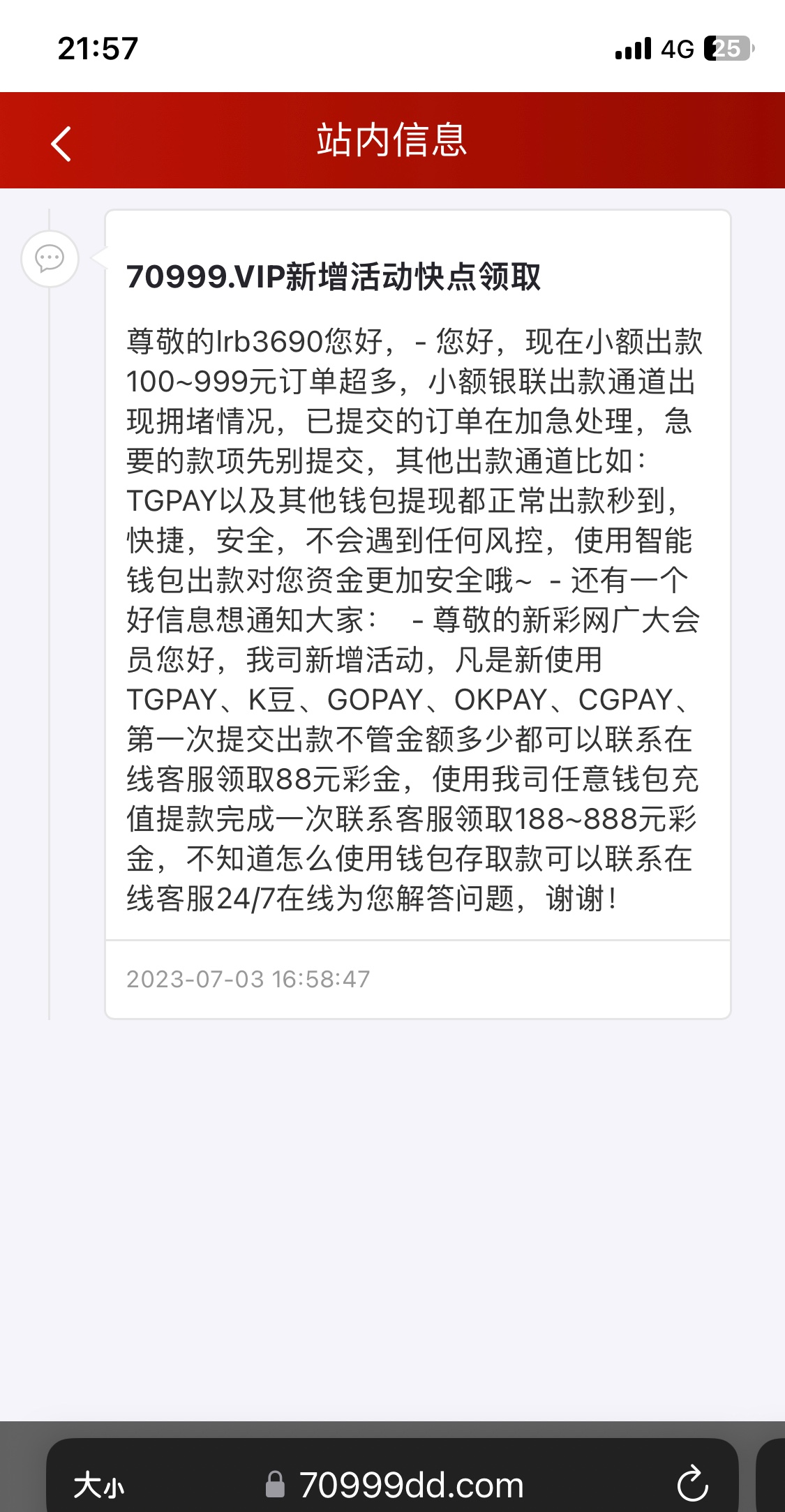The height and width of the screenshot is (1512, 785).
Task: Tap the 70999dd.com address bar
Action: click(x=411, y=1484)
